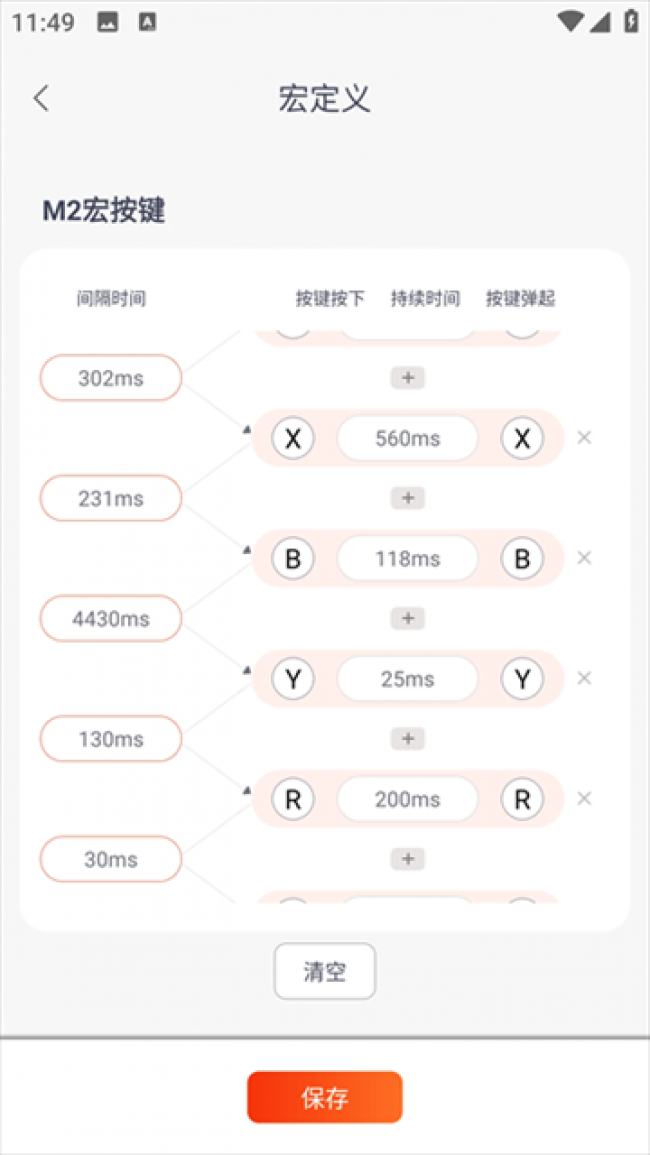Image resolution: width=650 pixels, height=1155 pixels.
Task: Edit the 130ms interval time
Action: click(111, 739)
